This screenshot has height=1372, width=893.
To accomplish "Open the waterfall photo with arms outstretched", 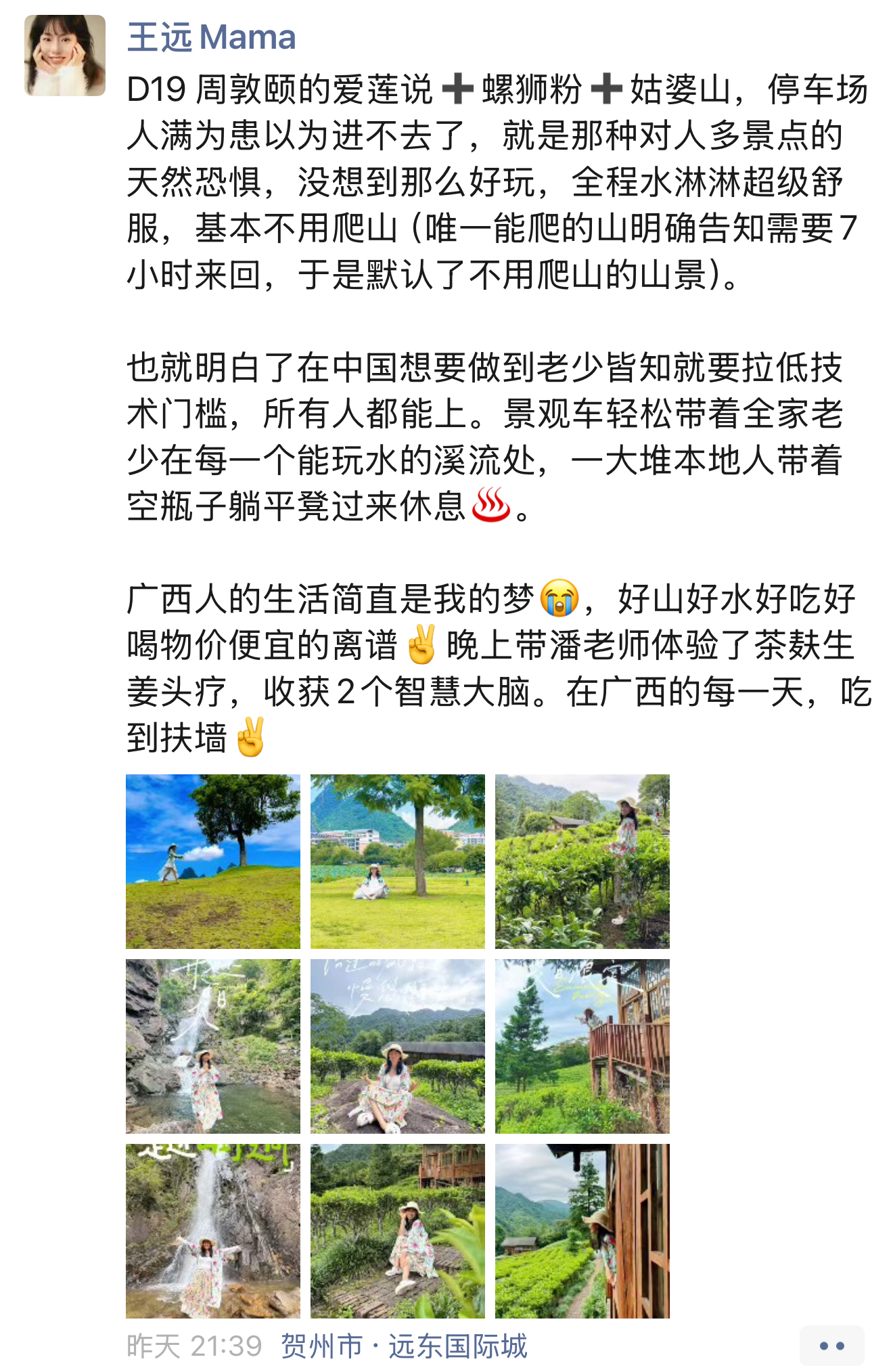I will click(x=213, y=1231).
